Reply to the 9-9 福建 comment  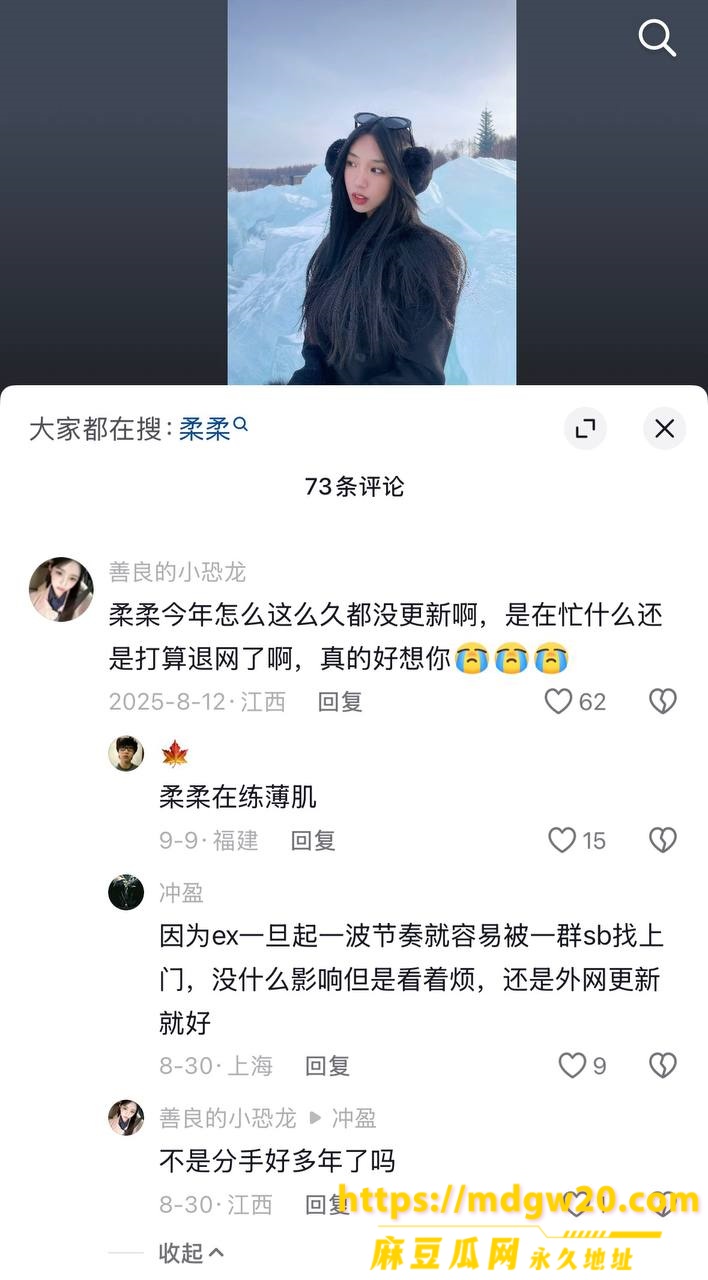click(x=313, y=840)
